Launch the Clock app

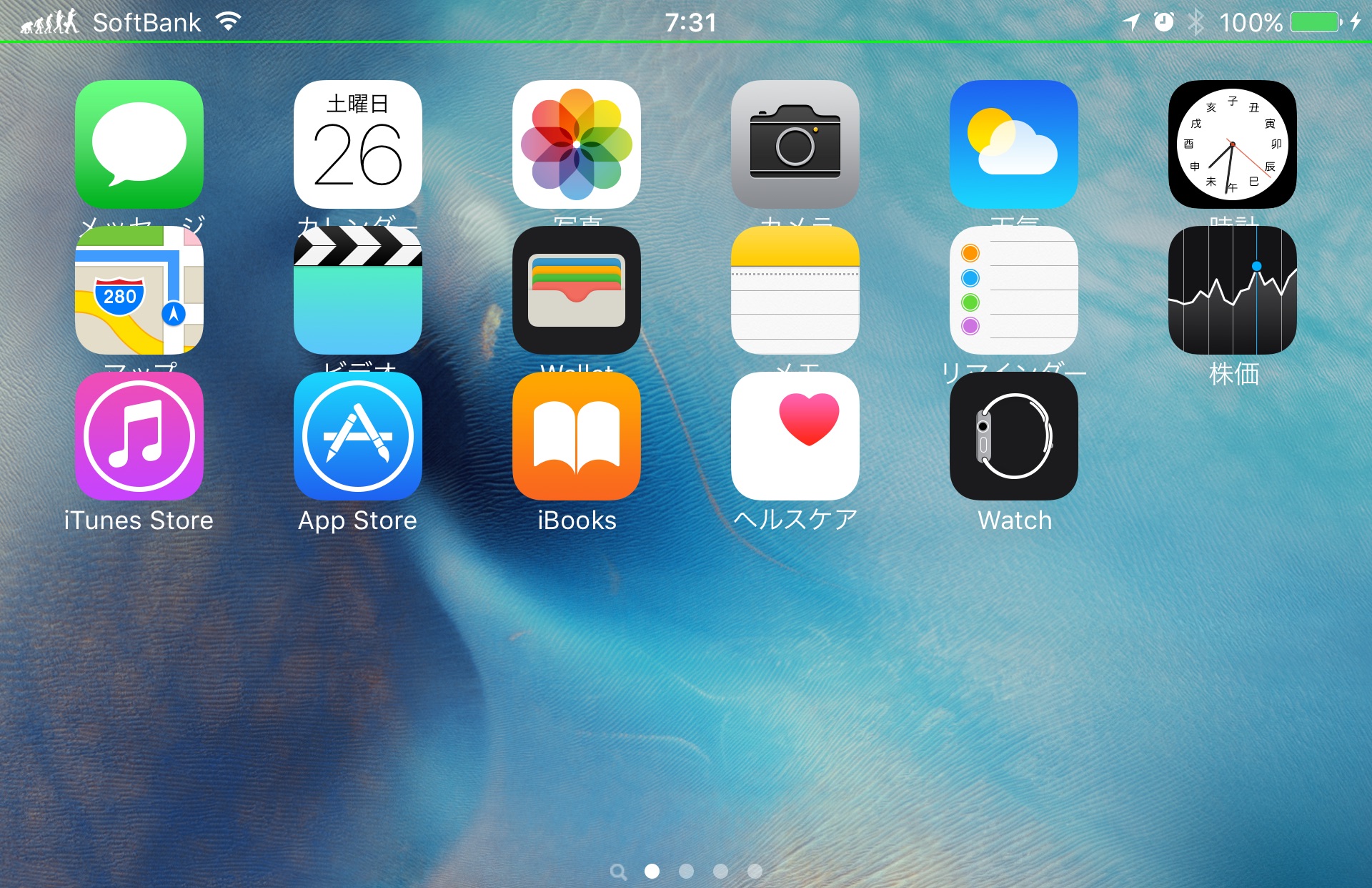coord(1233,144)
